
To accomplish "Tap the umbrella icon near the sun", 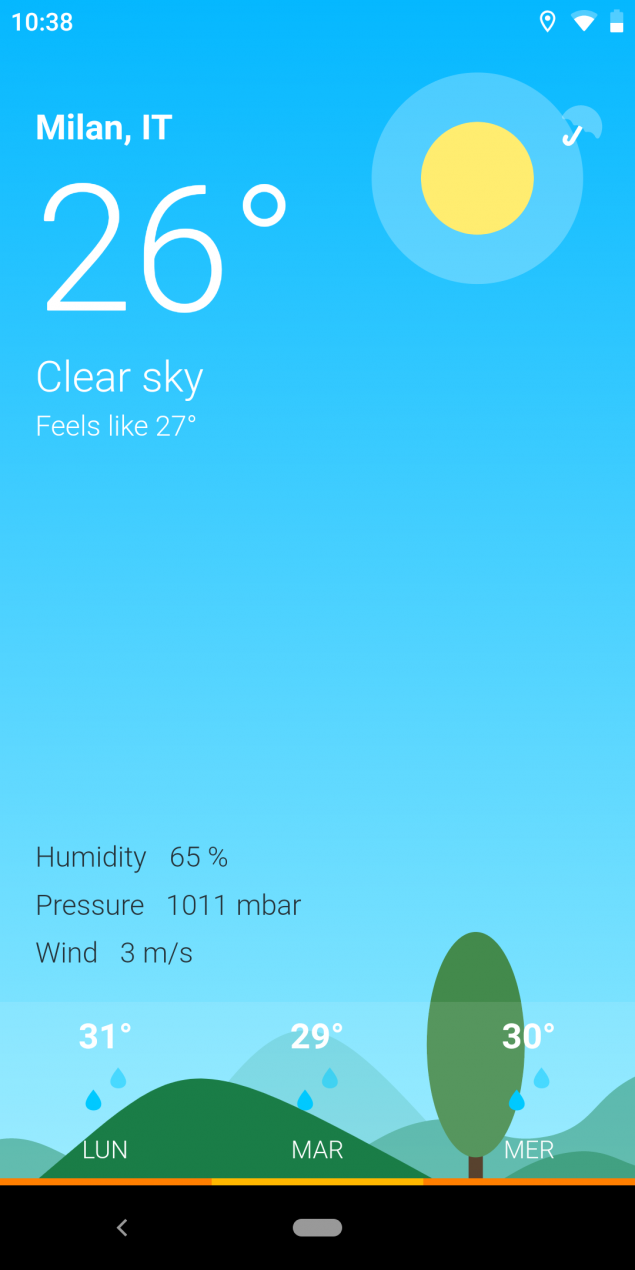I will tap(580, 127).
